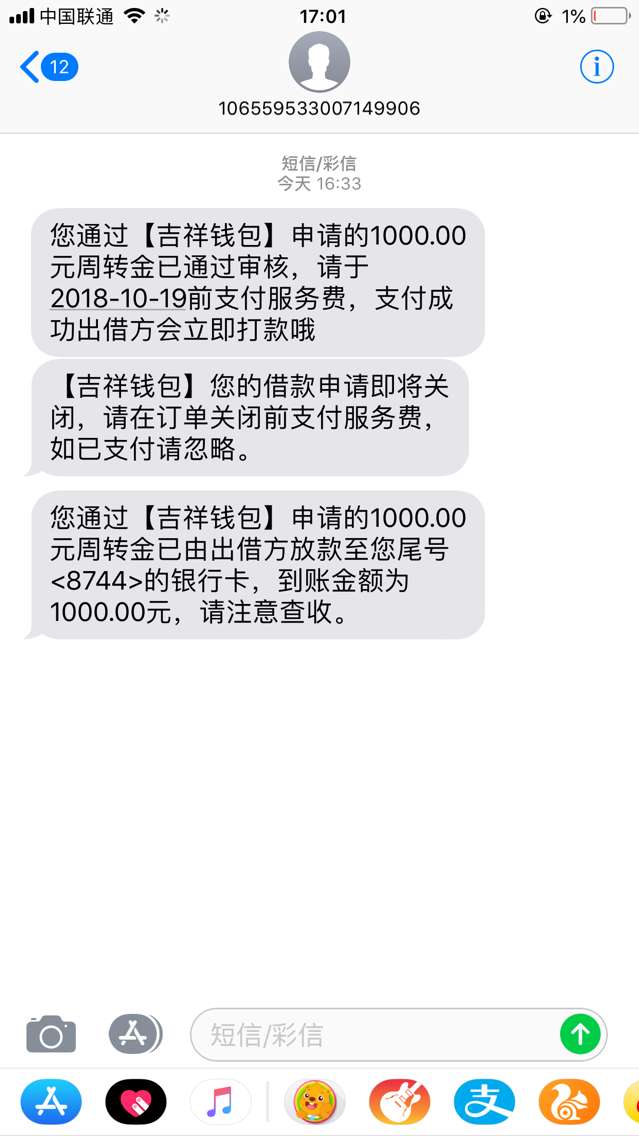Open the camera to attach a photo
This screenshot has height=1136, width=639.
point(51,1035)
